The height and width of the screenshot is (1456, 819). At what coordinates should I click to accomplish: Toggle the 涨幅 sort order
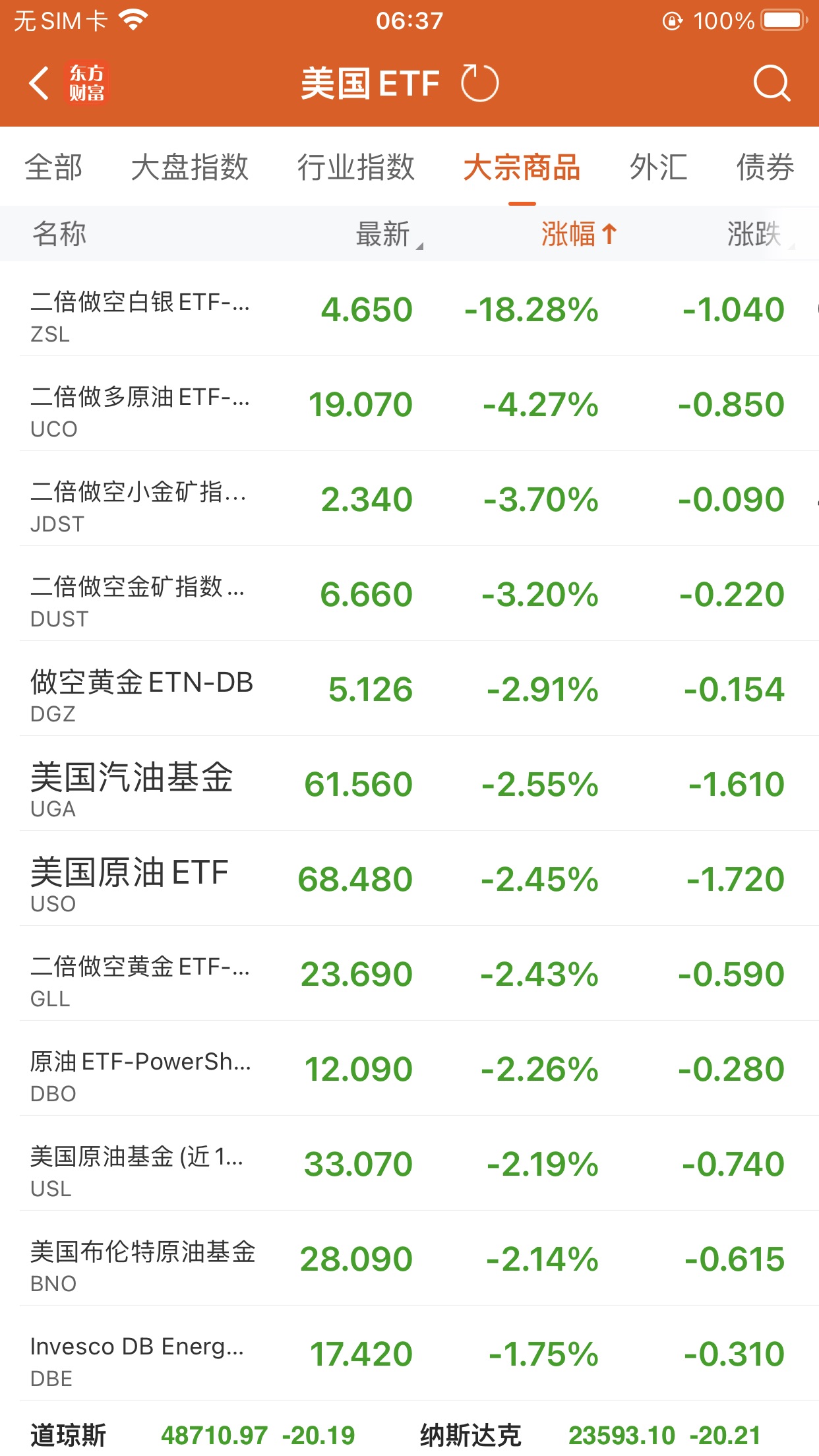(578, 235)
